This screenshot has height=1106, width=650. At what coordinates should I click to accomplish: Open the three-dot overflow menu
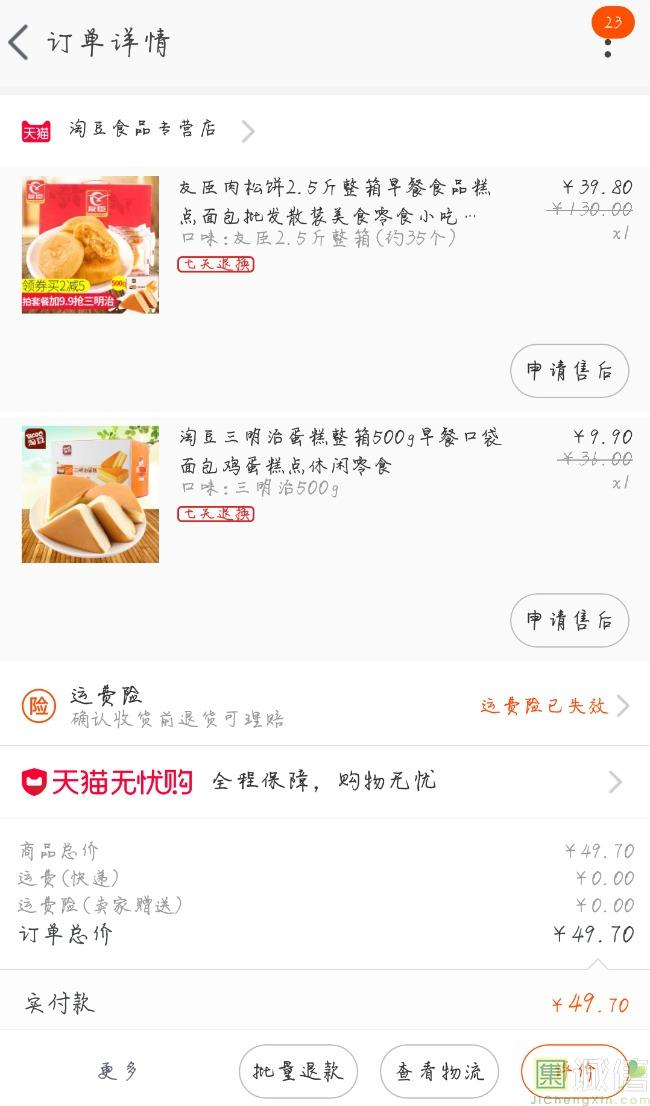tap(607, 43)
